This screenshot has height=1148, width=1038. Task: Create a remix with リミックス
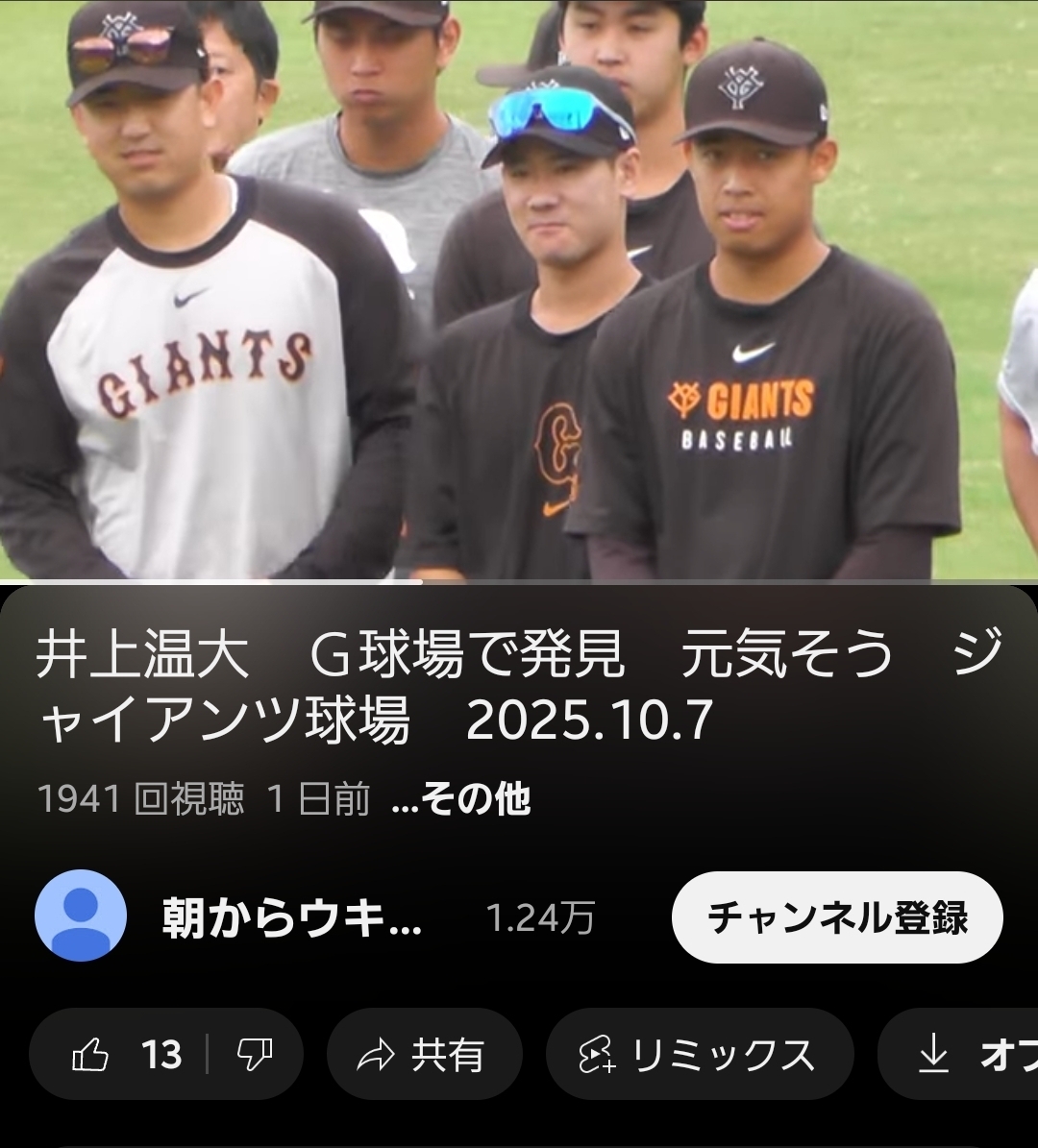699,1055
